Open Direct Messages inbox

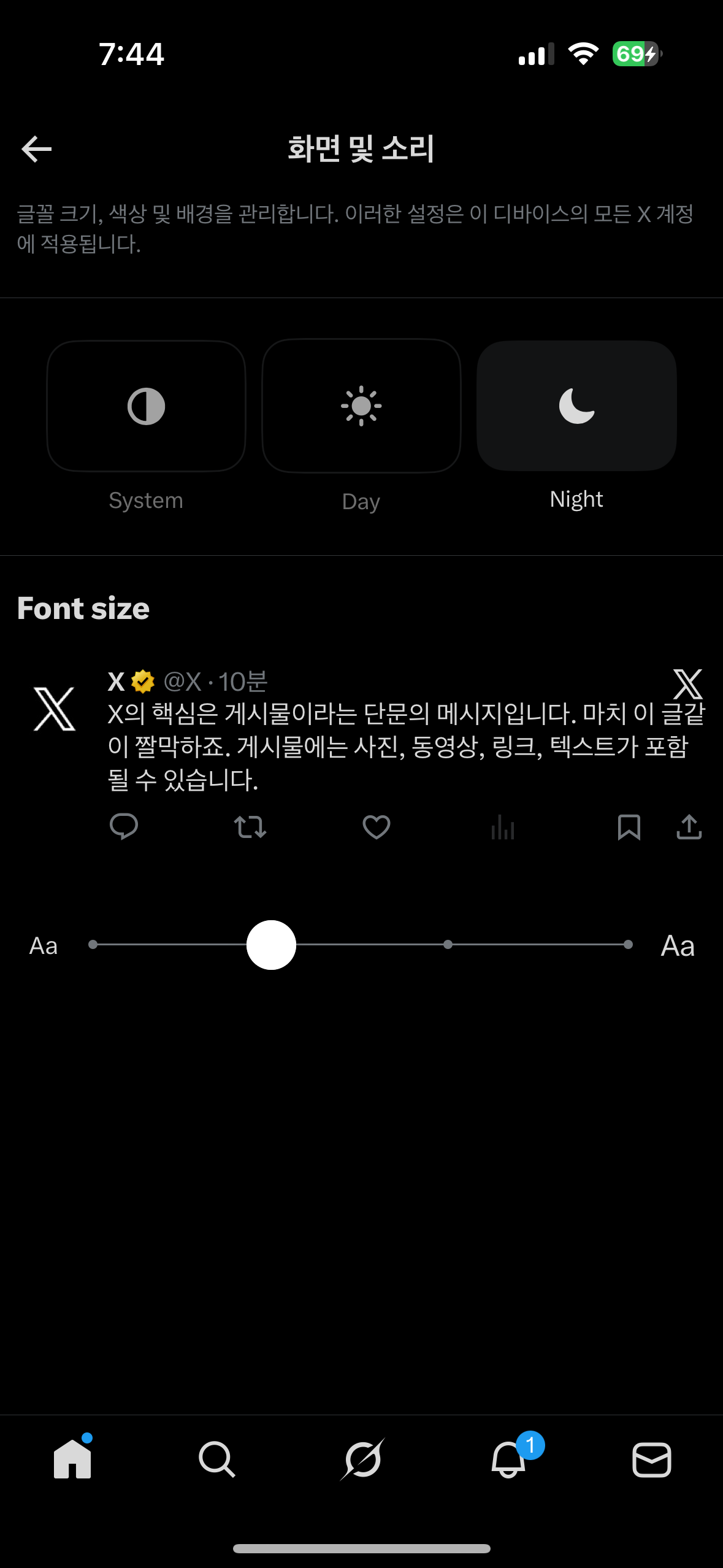(651, 1460)
